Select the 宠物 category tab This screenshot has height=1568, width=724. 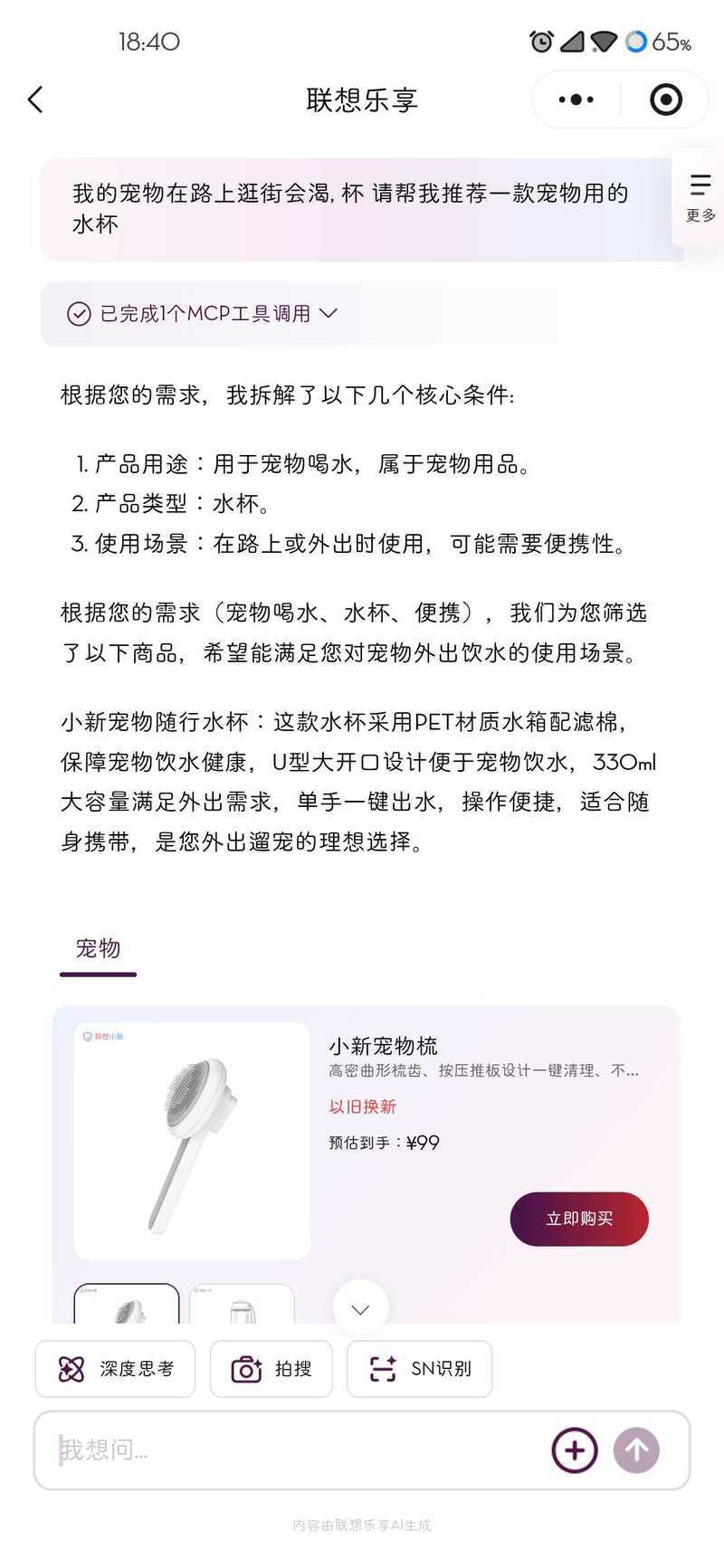pos(98,949)
